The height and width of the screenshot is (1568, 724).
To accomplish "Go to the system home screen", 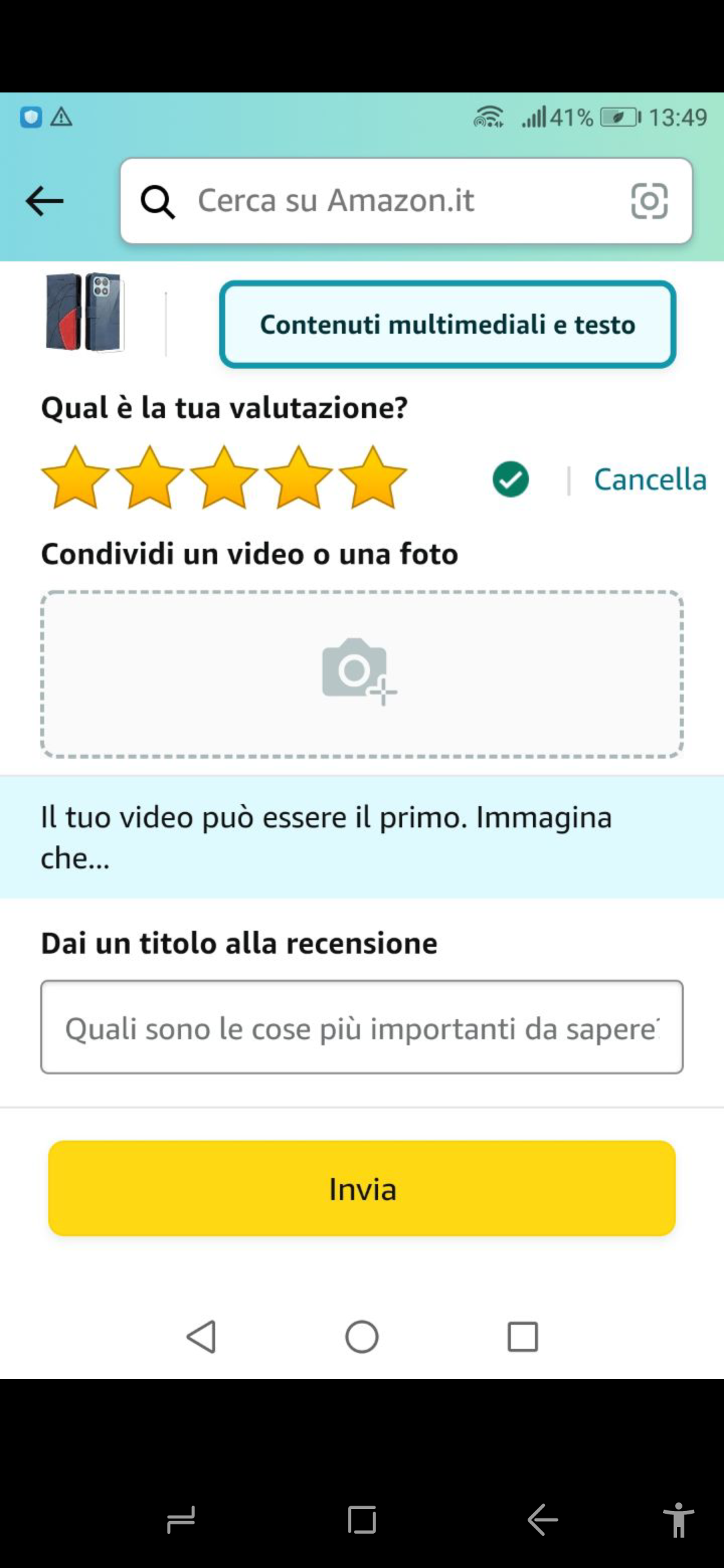I will point(361,1337).
